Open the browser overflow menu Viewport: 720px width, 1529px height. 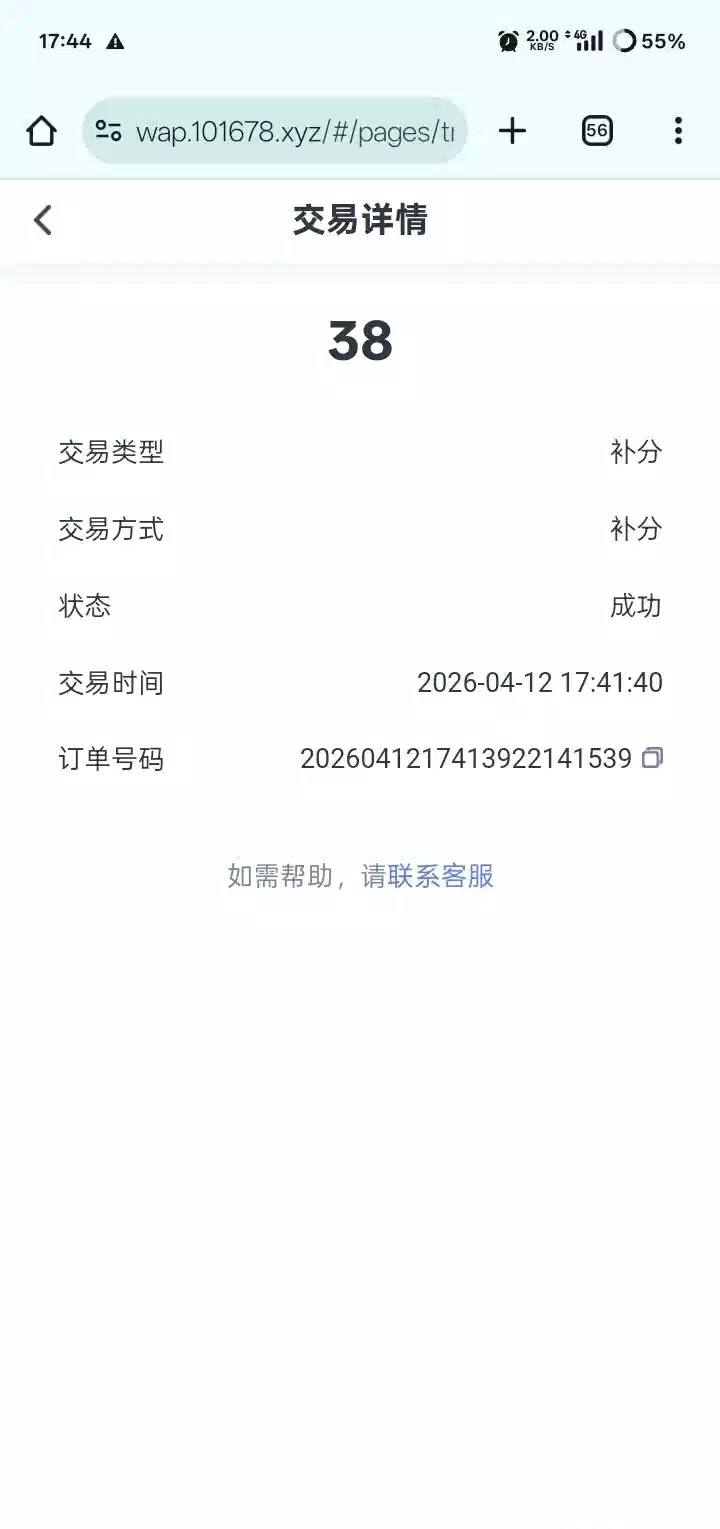(x=678, y=131)
